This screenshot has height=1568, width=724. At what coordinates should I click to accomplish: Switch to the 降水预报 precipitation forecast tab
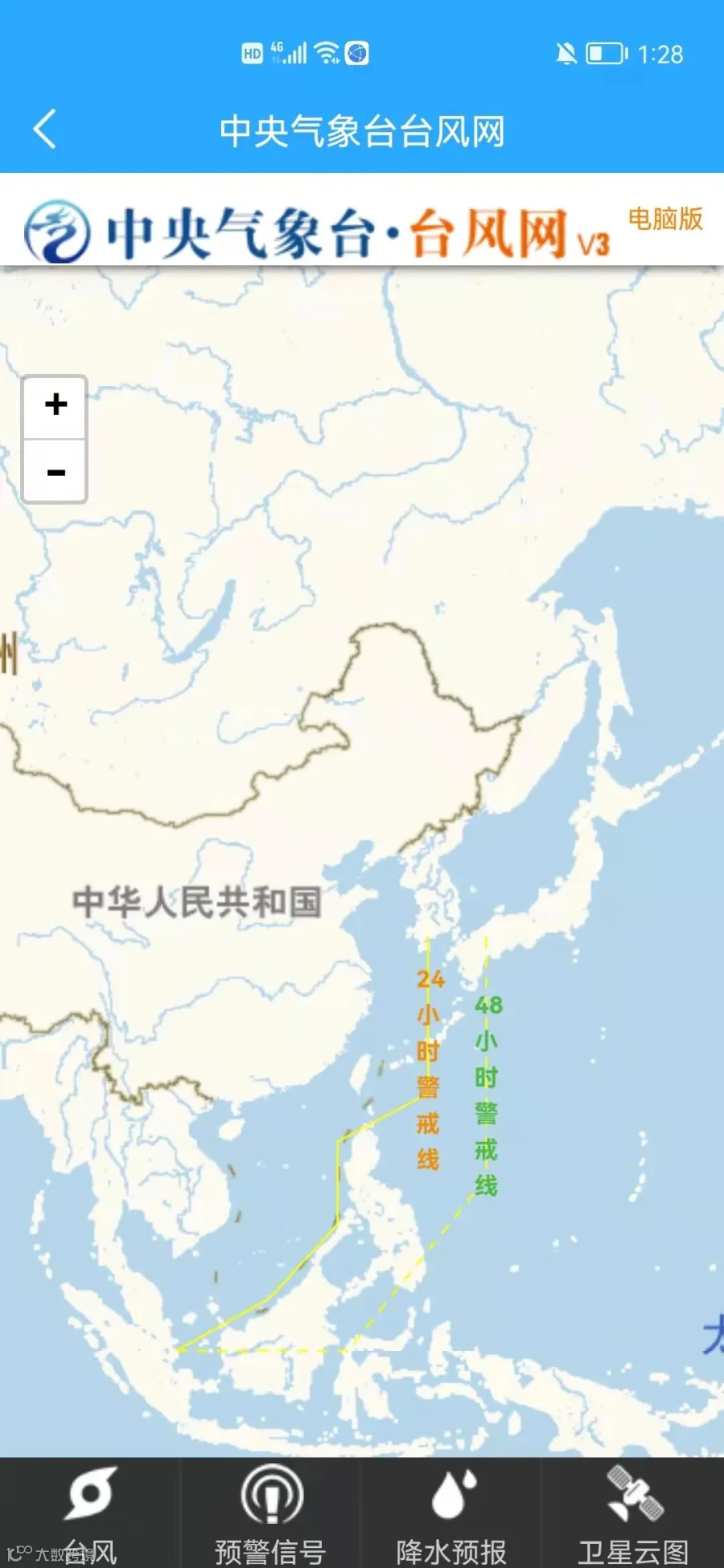(451, 1513)
